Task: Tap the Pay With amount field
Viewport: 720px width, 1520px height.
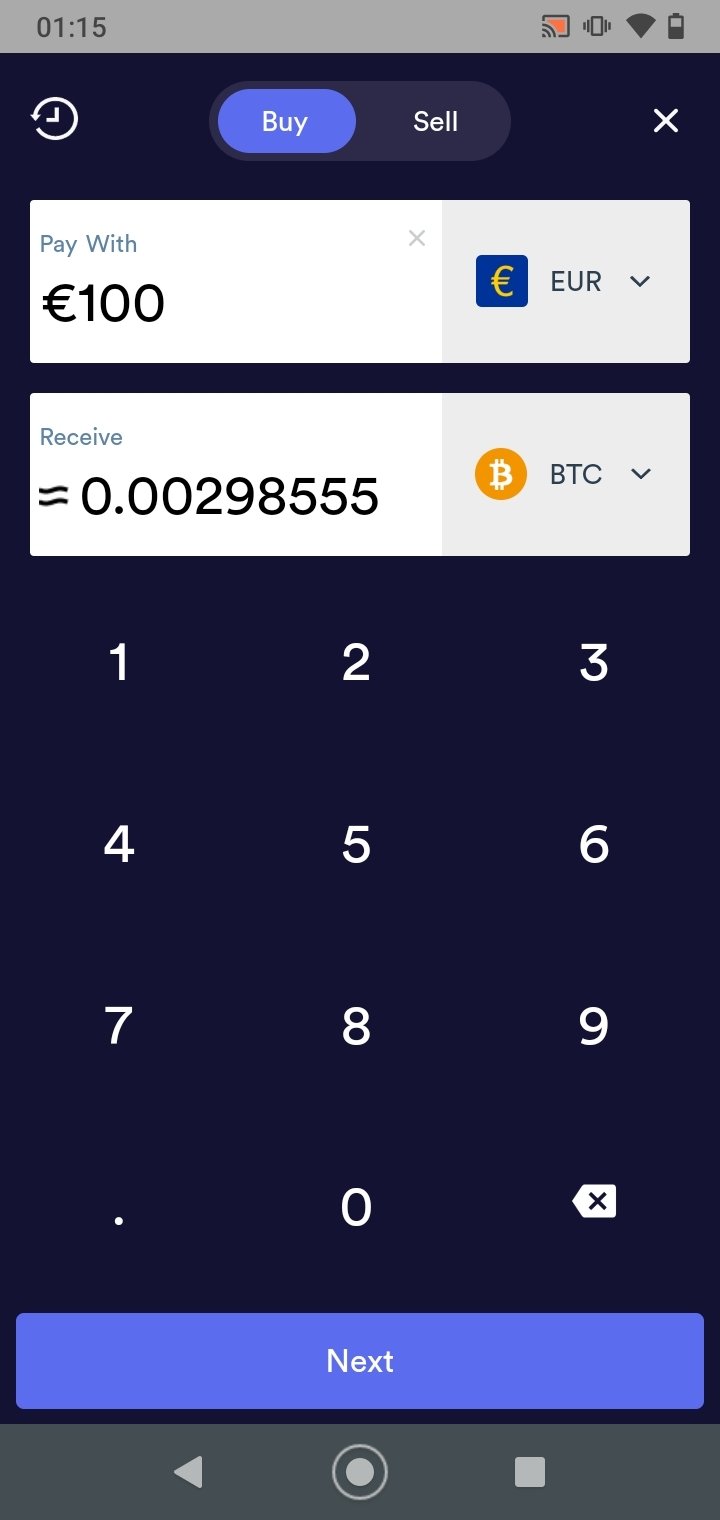Action: pyautogui.click(x=236, y=281)
